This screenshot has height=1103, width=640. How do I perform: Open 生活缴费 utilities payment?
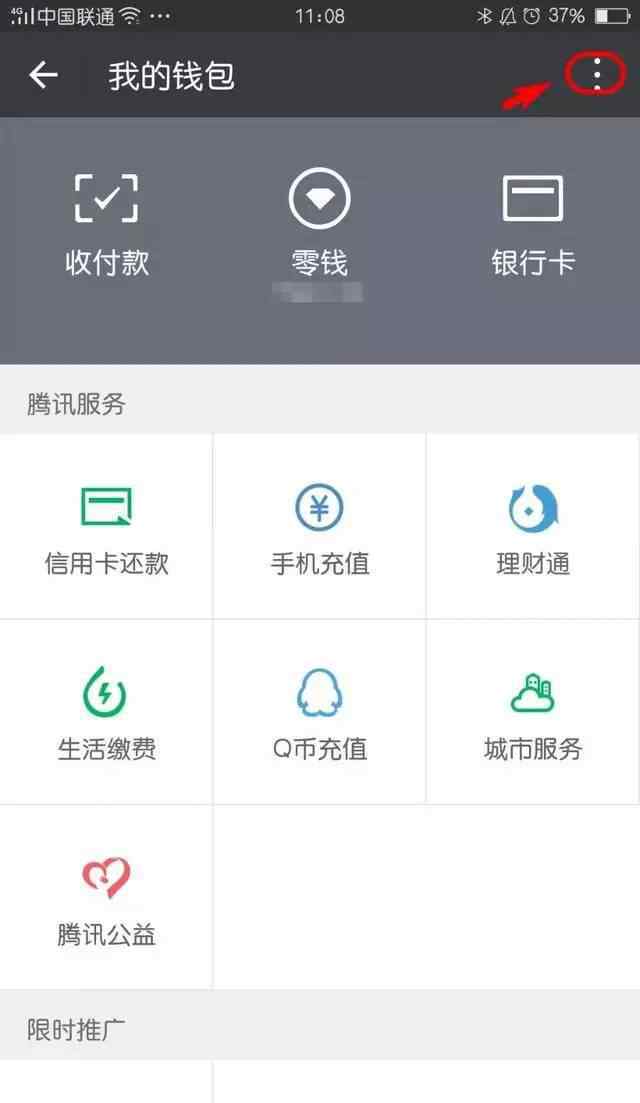(106, 712)
